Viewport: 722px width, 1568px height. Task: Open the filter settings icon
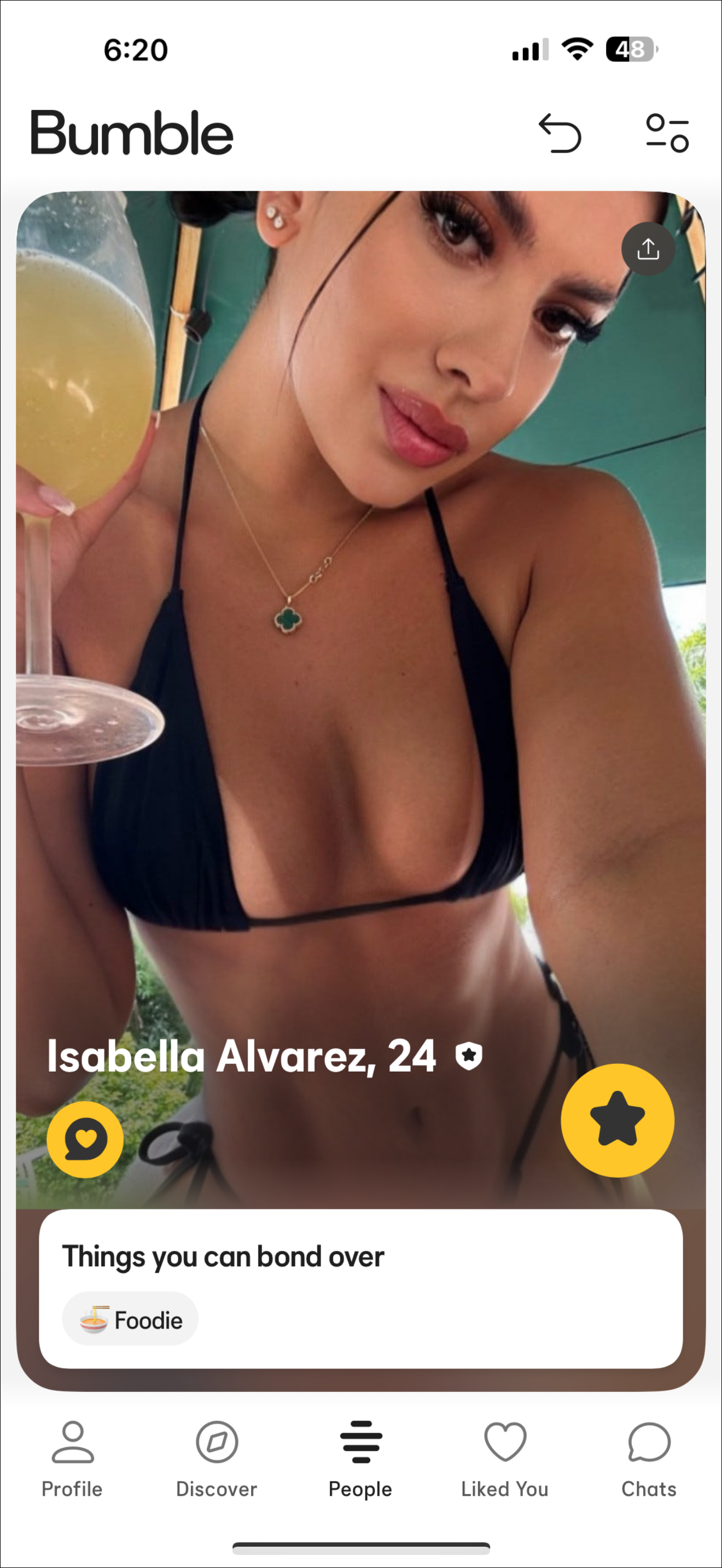point(667,133)
